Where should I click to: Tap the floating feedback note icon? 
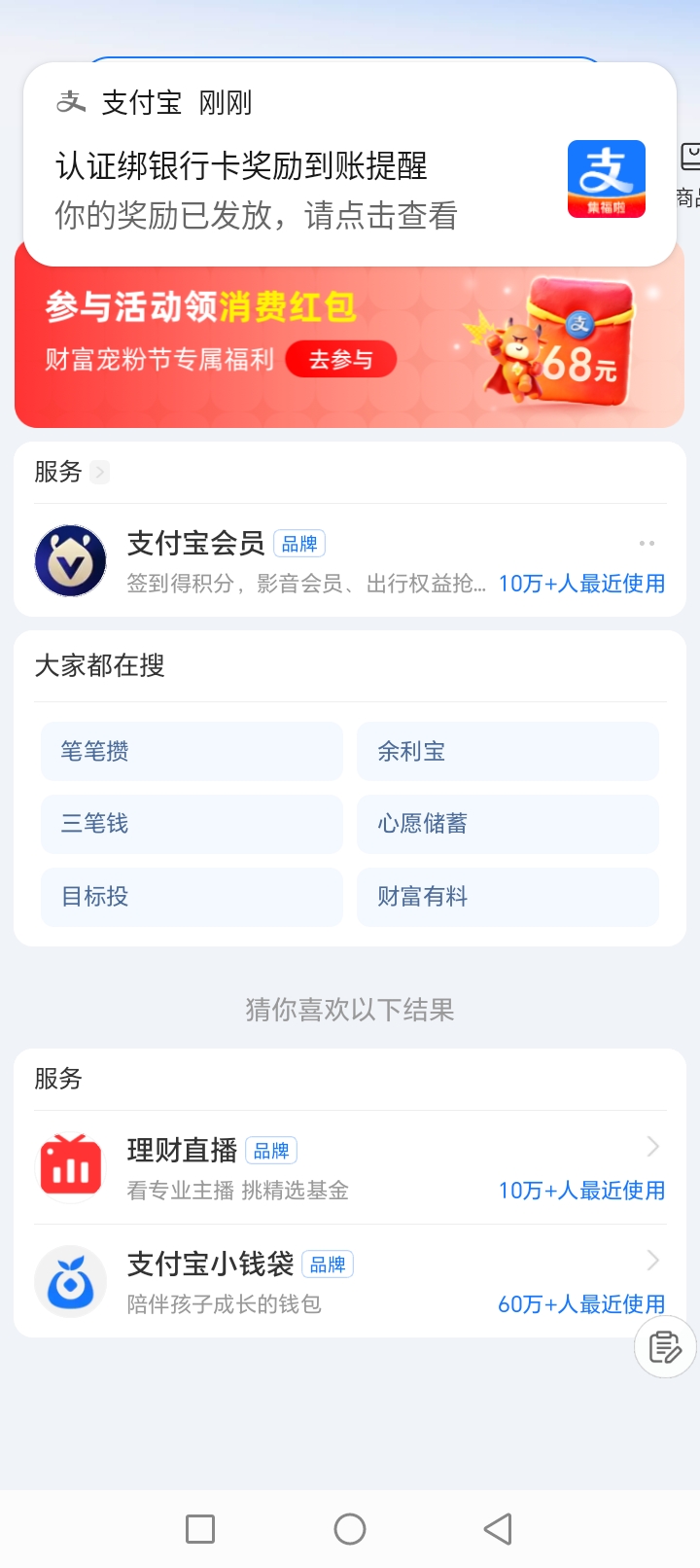coord(665,1347)
